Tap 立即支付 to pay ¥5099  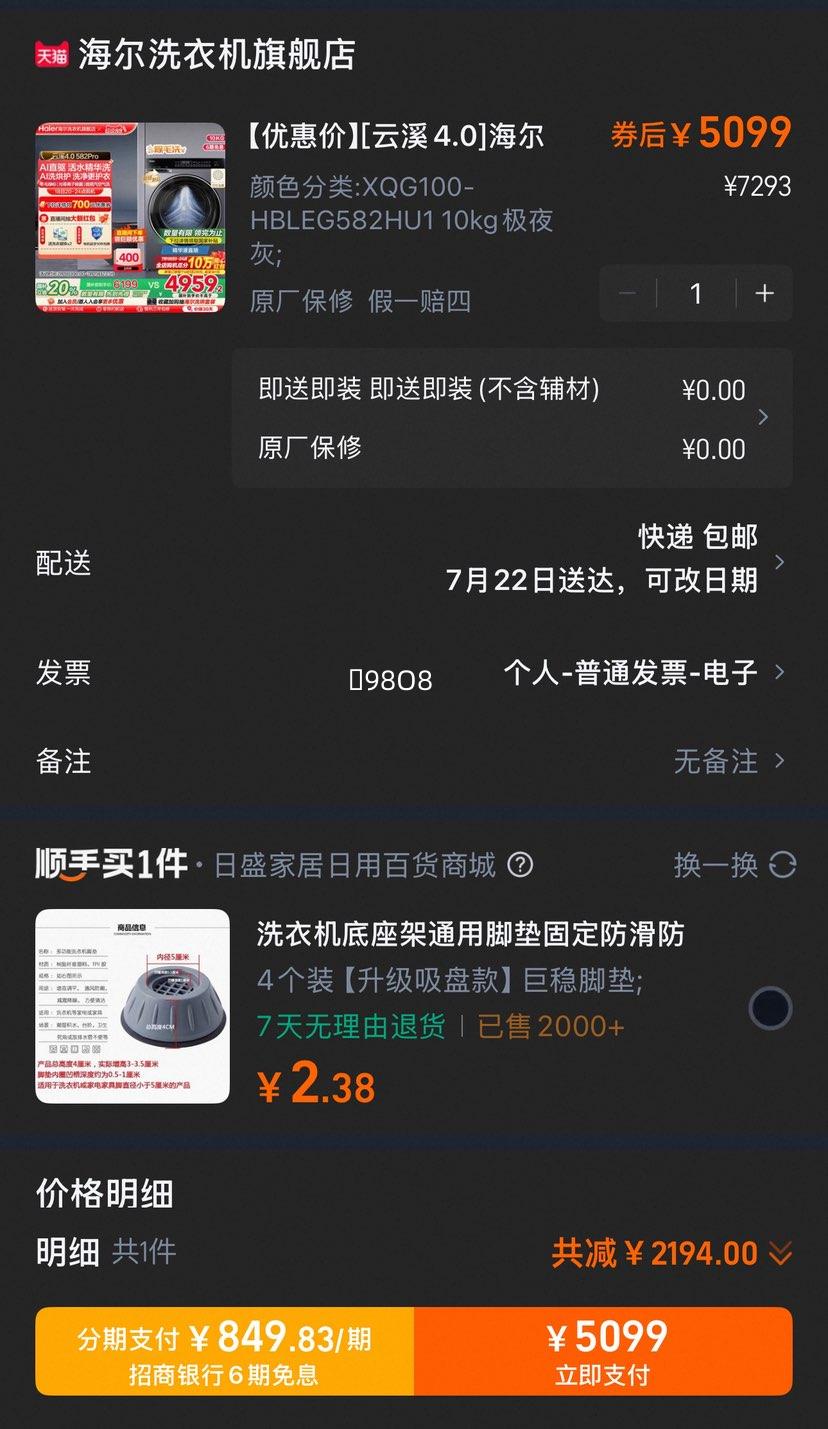tap(603, 1351)
